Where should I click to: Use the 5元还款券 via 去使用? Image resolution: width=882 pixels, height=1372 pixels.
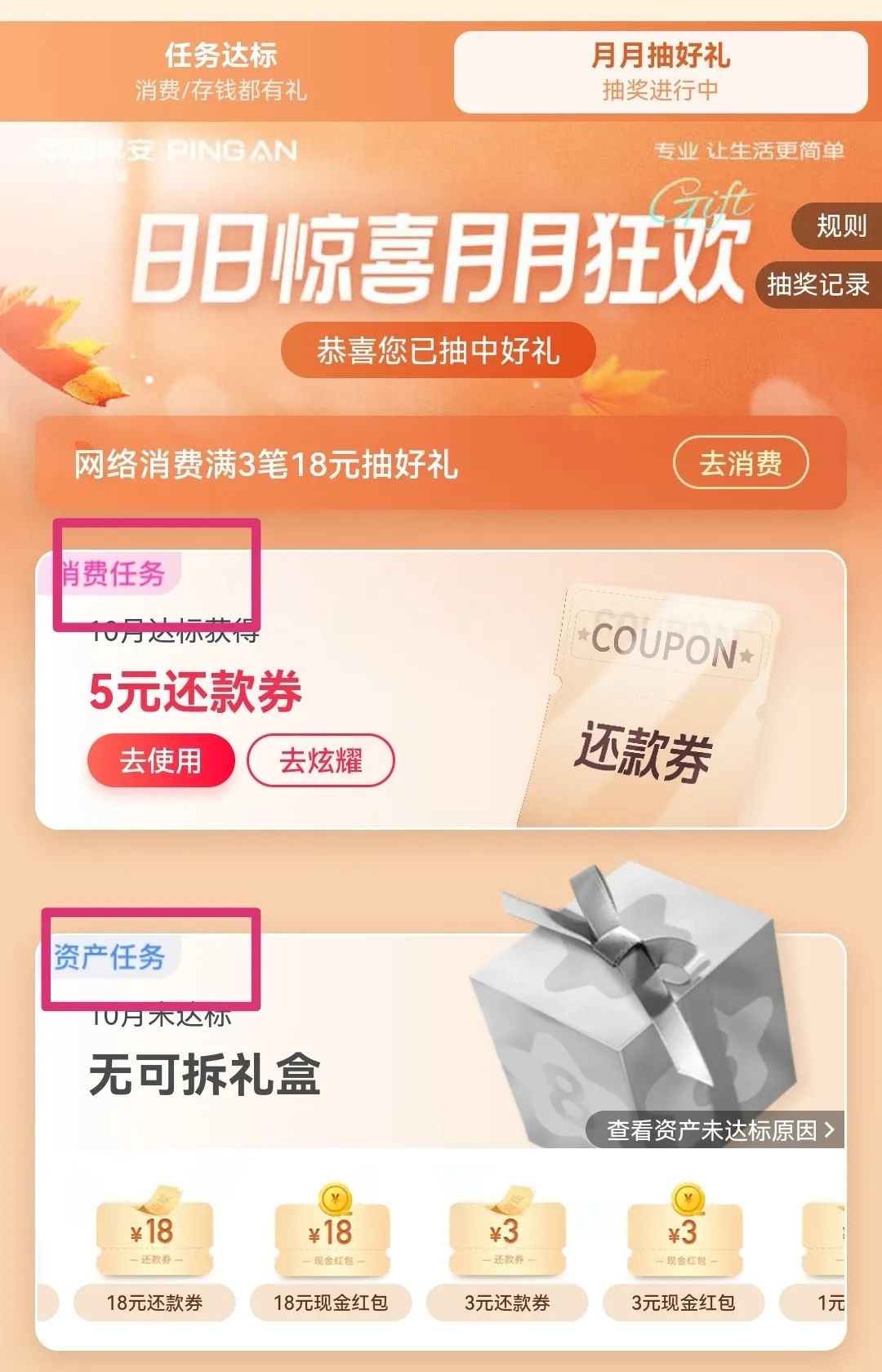tap(161, 760)
